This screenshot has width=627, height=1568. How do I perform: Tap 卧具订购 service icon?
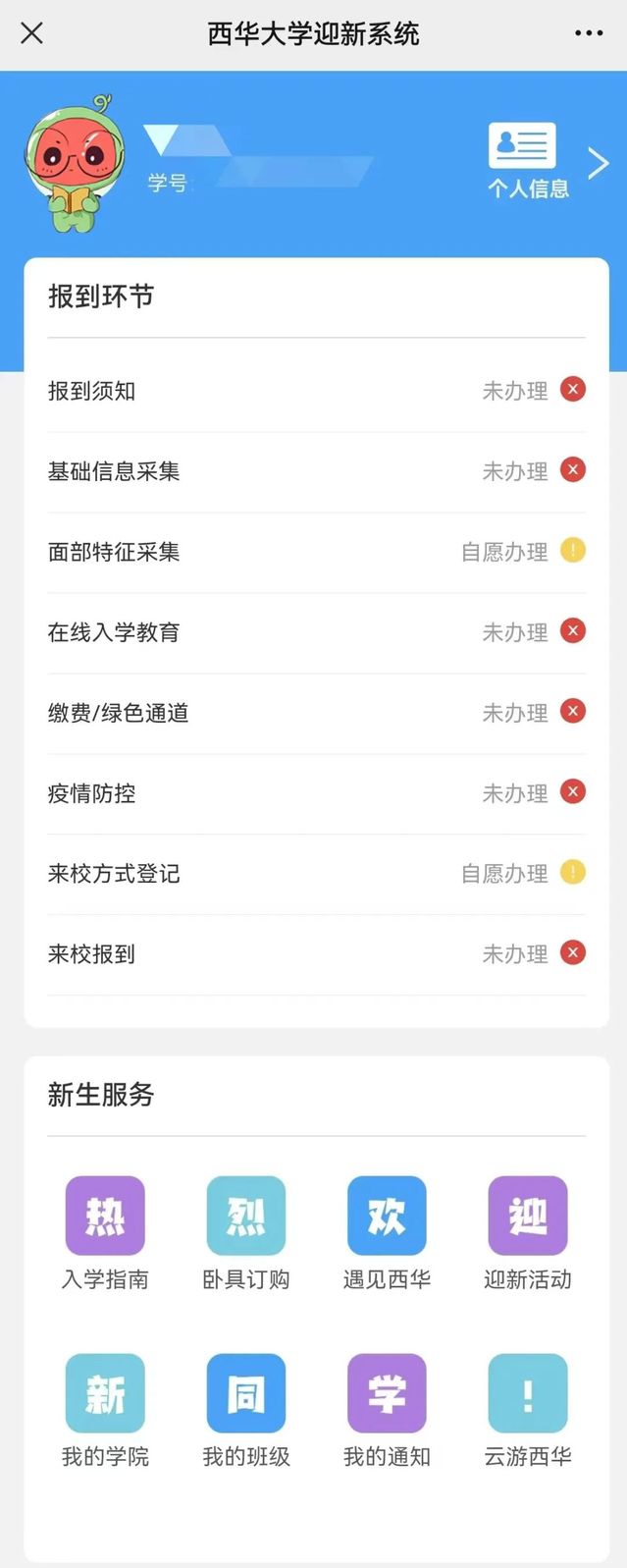(x=246, y=1217)
